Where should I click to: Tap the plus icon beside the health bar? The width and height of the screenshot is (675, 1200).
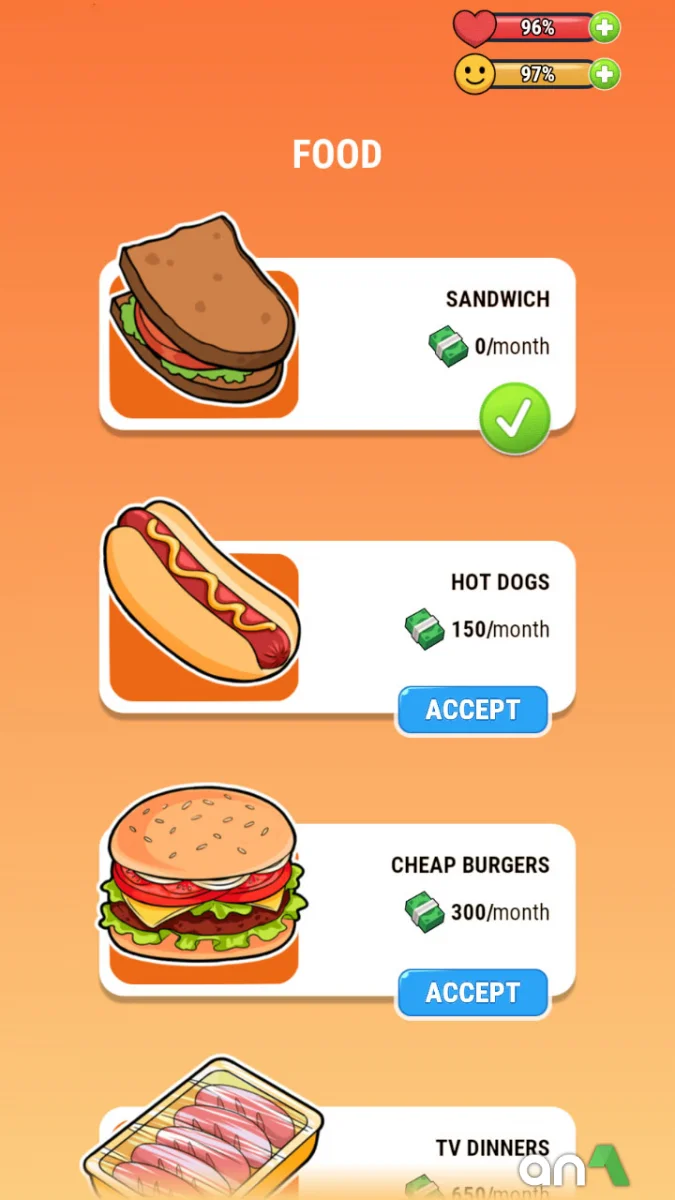(x=604, y=27)
